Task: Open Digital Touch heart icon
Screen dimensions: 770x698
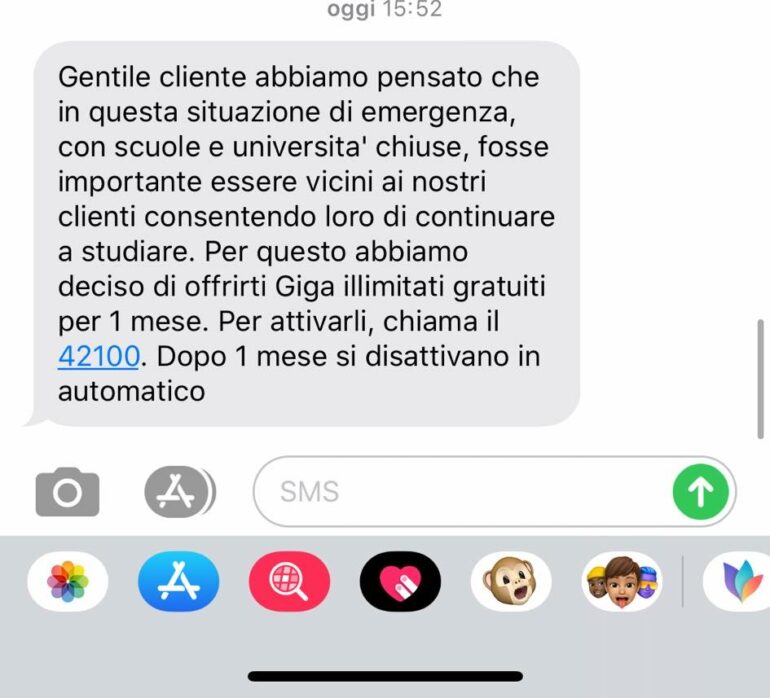Action: tap(400, 582)
